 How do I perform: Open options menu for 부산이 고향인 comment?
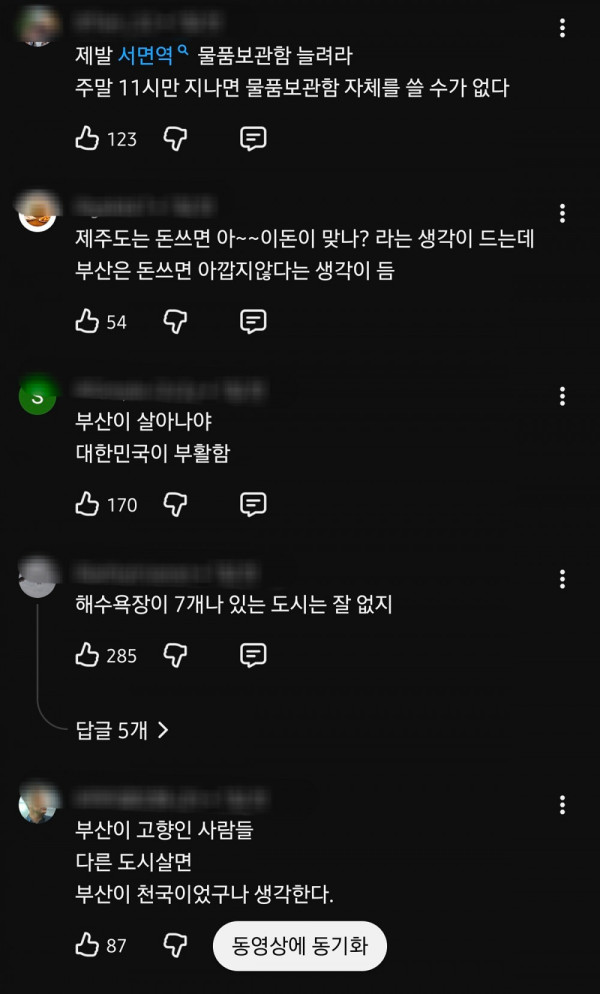tap(563, 804)
